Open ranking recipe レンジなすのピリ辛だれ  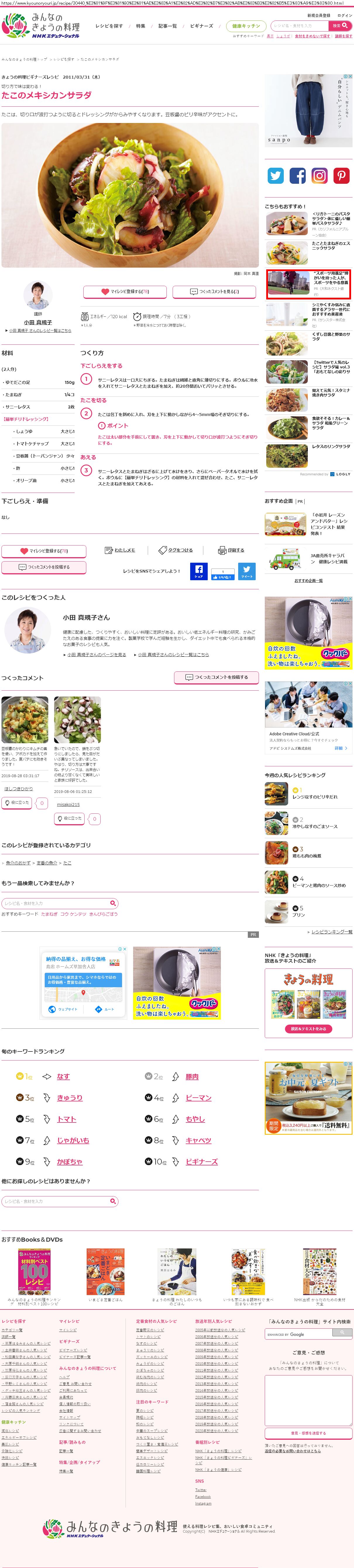coord(315,797)
